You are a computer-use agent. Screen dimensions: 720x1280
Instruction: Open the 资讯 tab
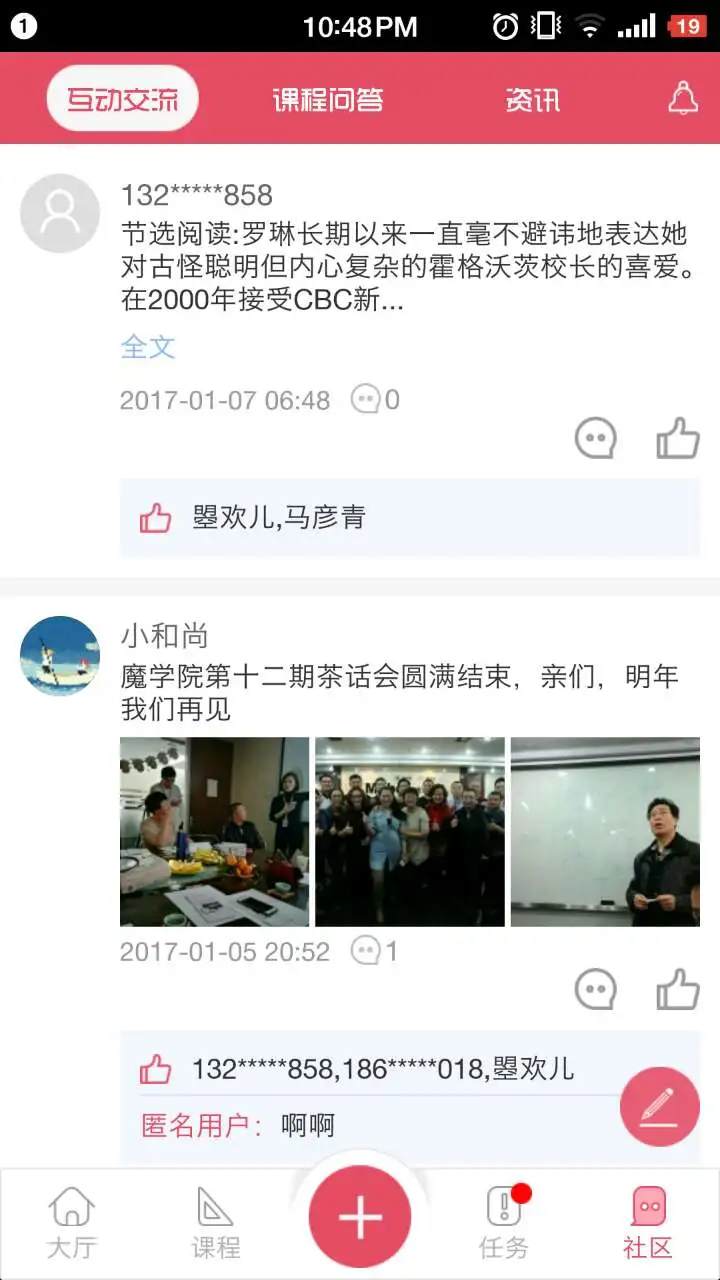pos(532,99)
